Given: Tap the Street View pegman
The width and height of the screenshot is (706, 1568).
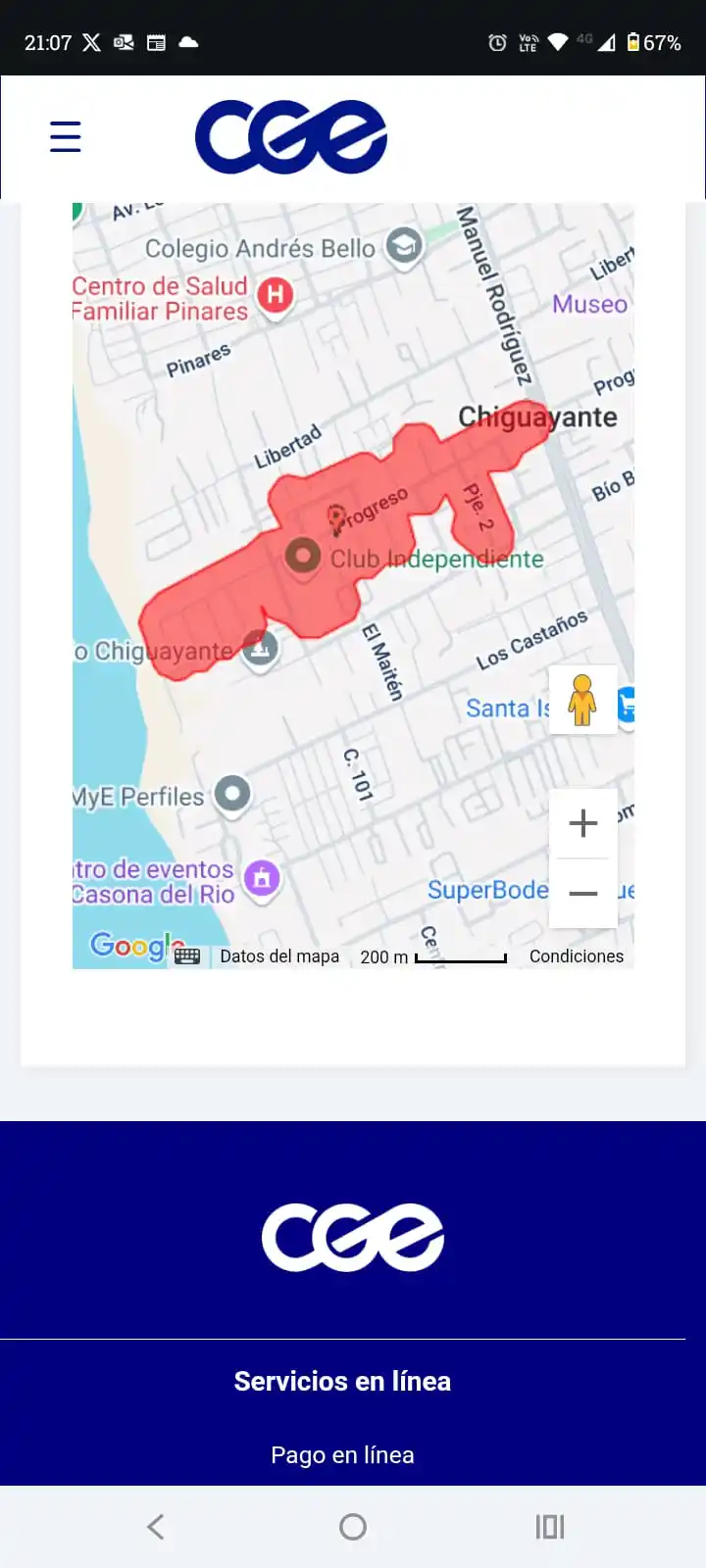Looking at the screenshot, I should [x=582, y=700].
